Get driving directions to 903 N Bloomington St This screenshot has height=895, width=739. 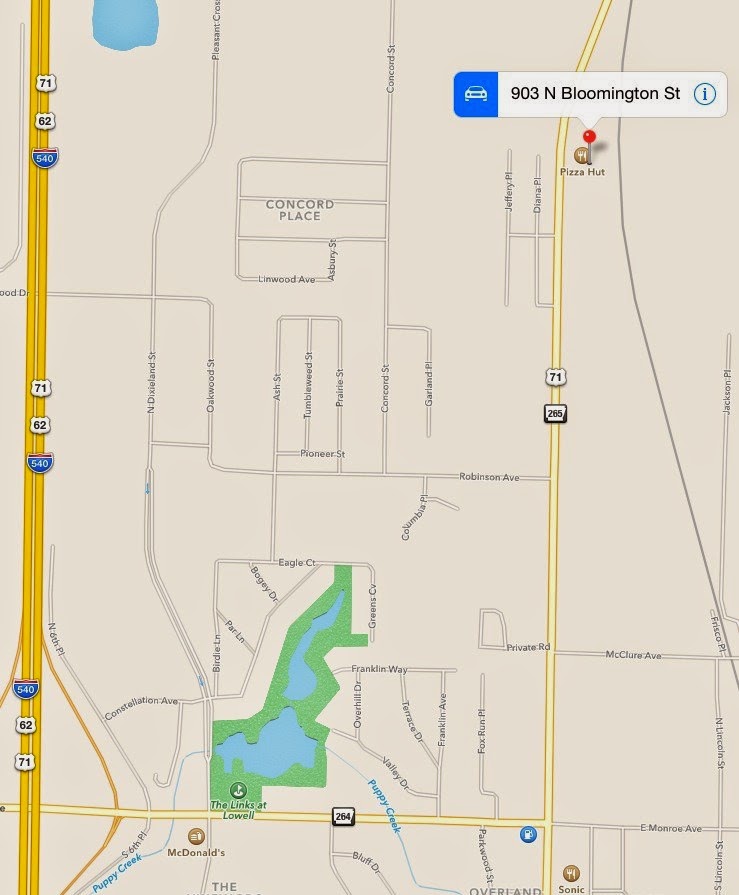[x=476, y=94]
